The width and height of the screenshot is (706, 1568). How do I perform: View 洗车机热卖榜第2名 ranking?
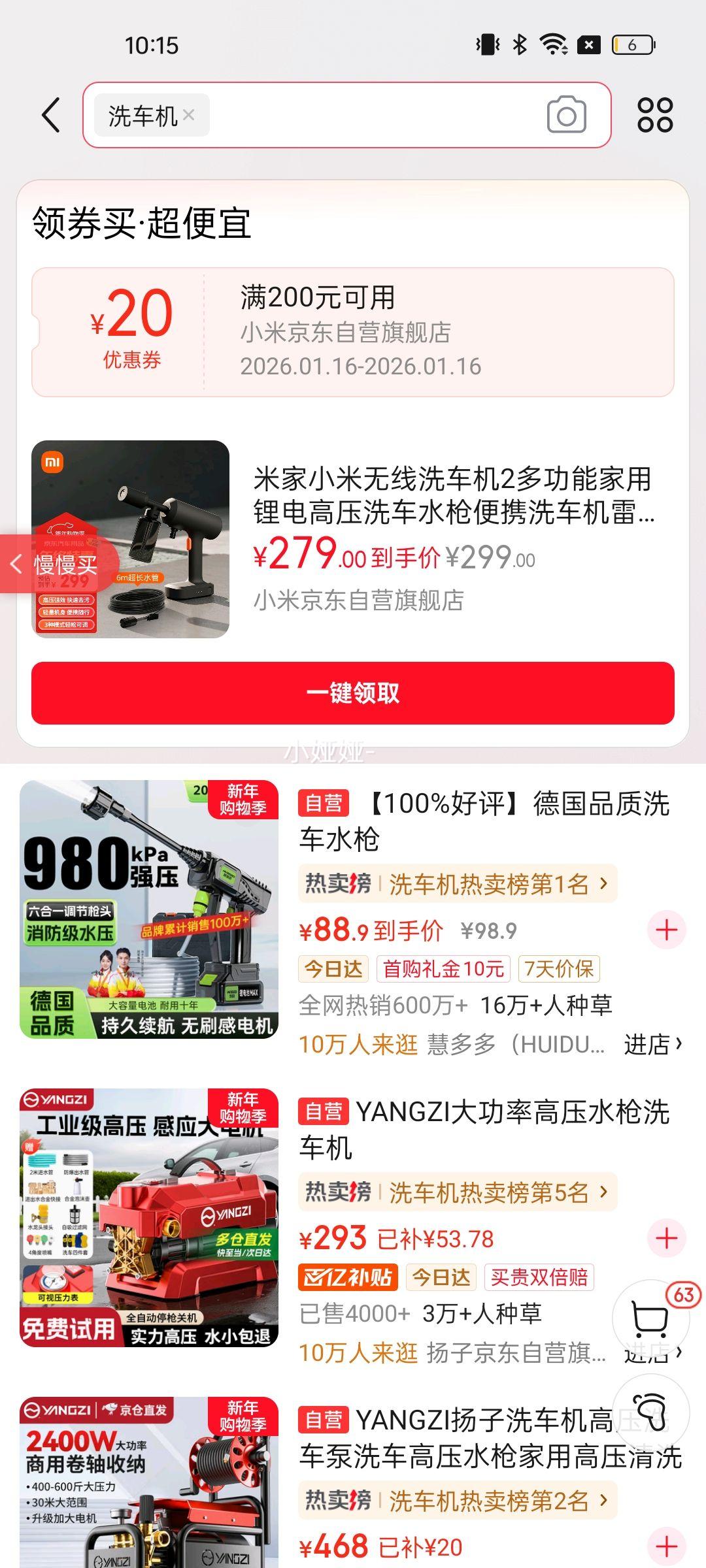click(x=458, y=1501)
